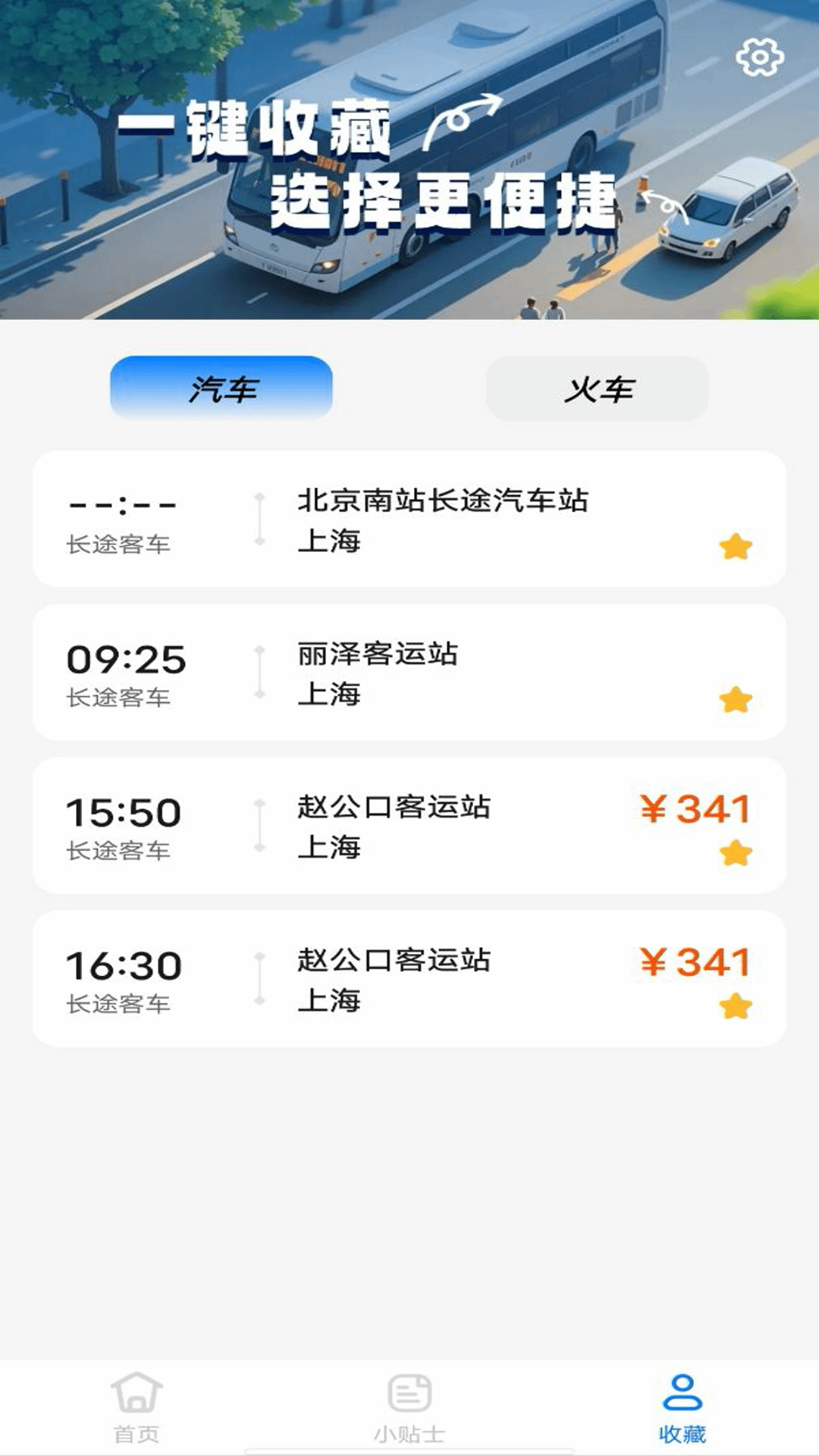This screenshot has height=1456, width=819.
Task: Tap the route line icon beside 北京南站长途汽车站
Action: click(259, 519)
